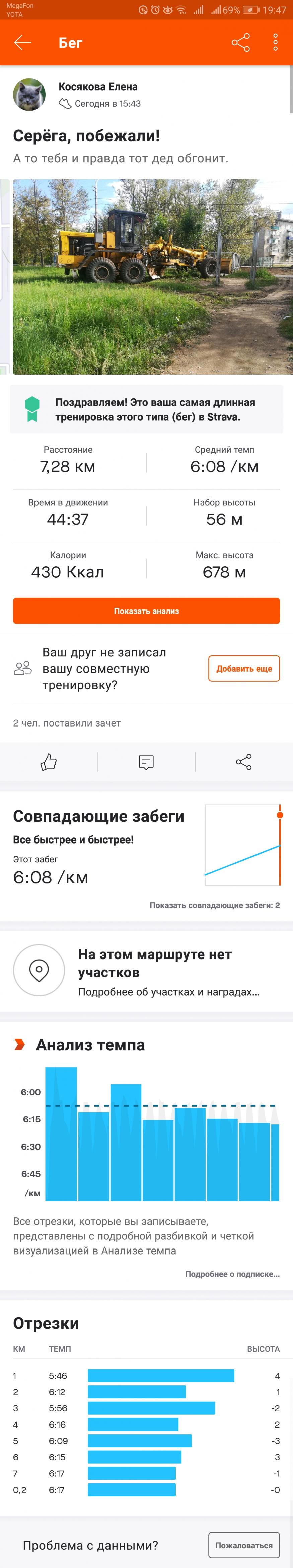See who gave kudos (2 чел.)
The width and height of the screenshot is (293, 1568).
click(x=67, y=723)
